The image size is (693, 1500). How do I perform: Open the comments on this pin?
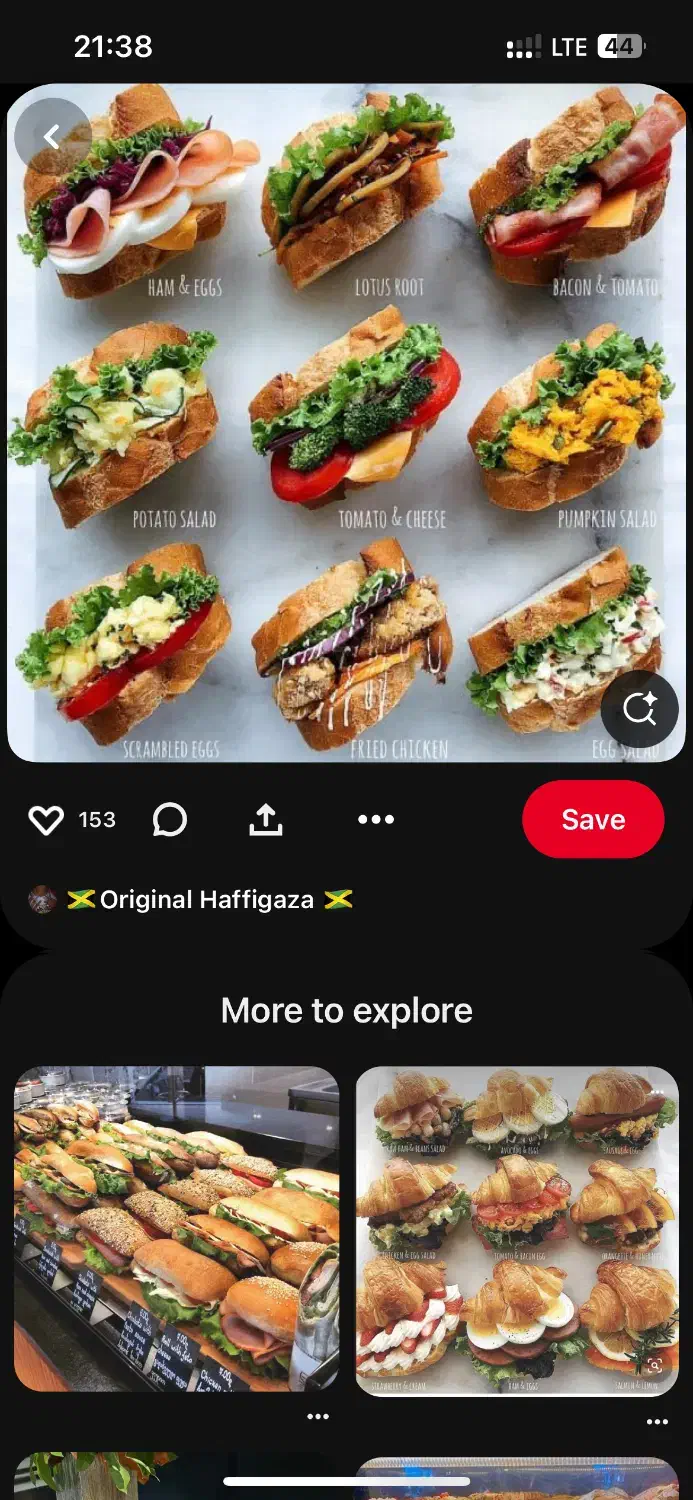click(x=170, y=820)
